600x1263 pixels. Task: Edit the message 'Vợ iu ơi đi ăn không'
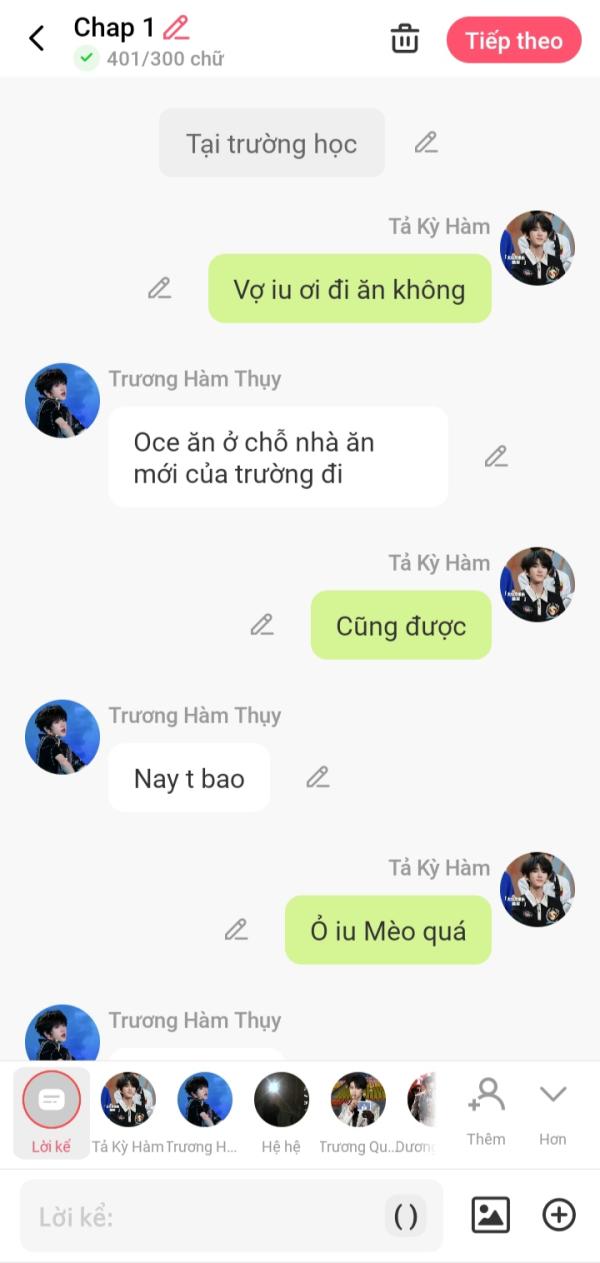tap(159, 288)
